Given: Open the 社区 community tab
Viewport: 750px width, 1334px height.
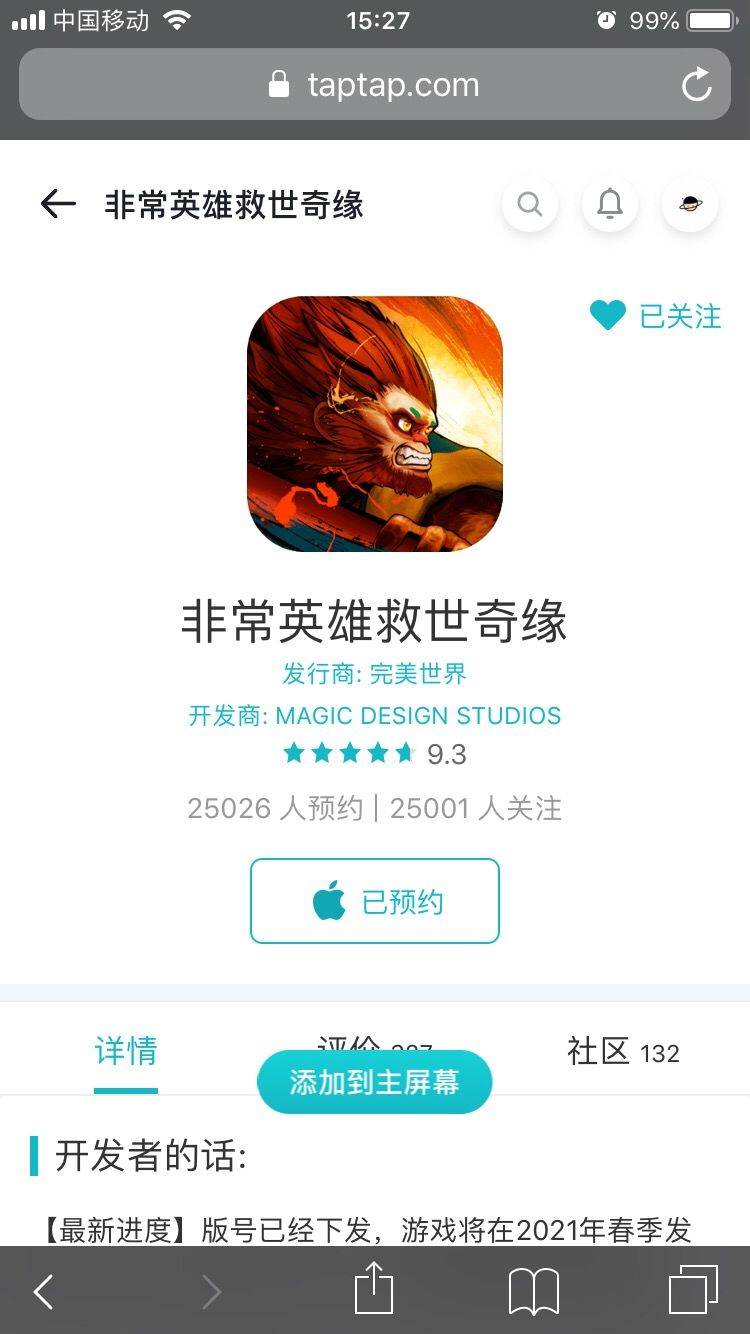Looking at the screenshot, I should click(x=620, y=1053).
